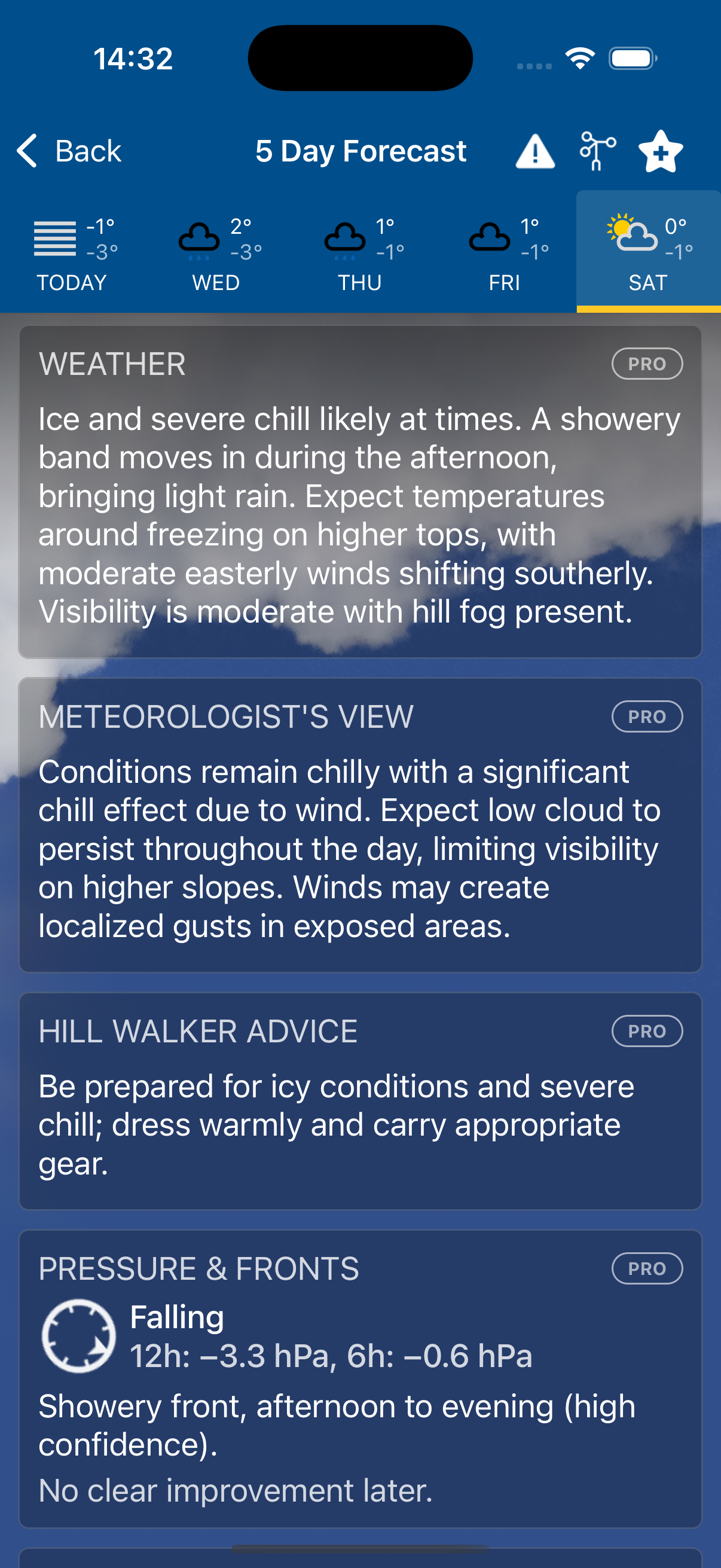
Task: Open the weather warnings alert icon
Action: tap(535, 151)
